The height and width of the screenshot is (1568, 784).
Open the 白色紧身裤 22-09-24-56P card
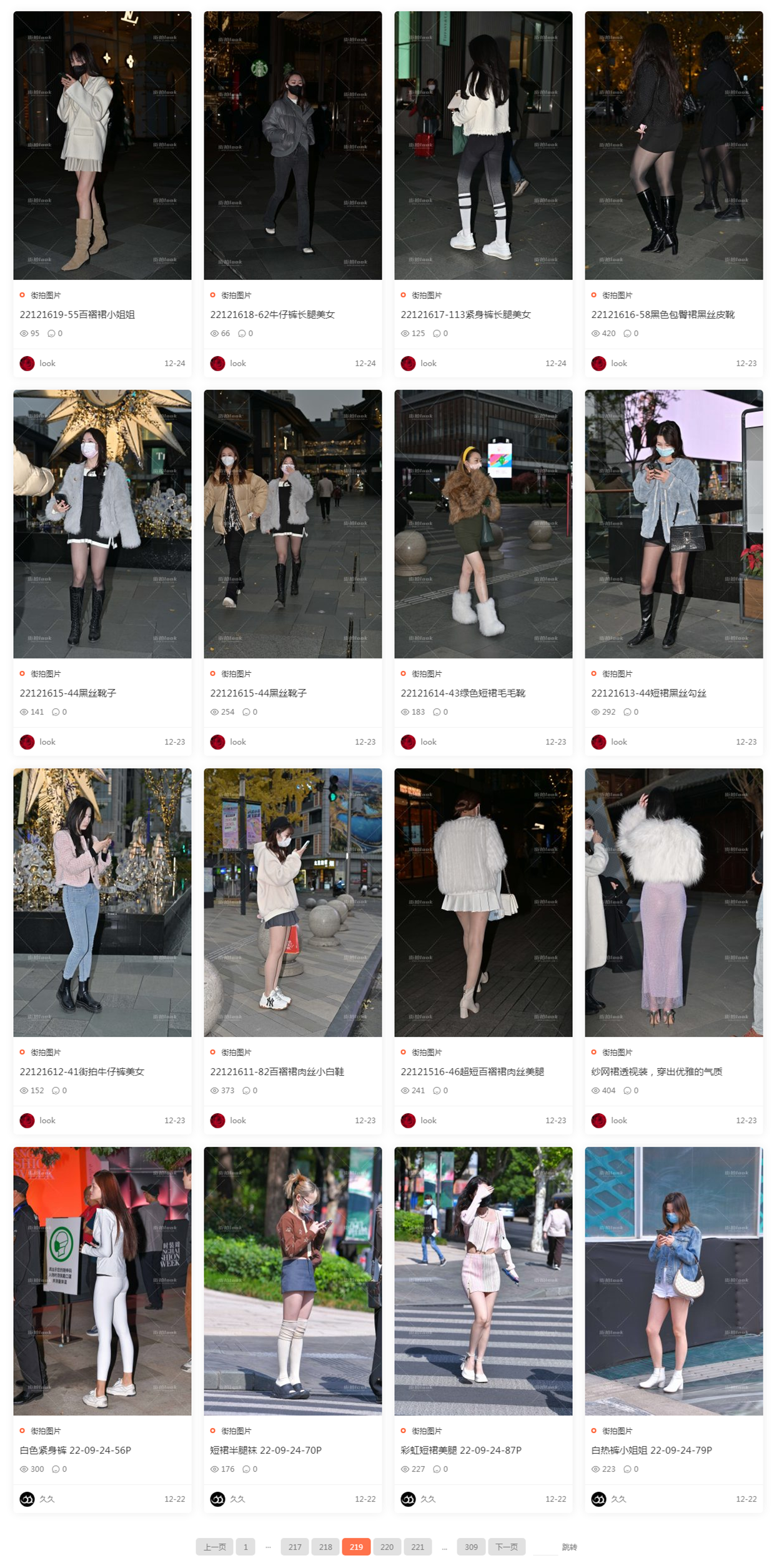[102, 1281]
